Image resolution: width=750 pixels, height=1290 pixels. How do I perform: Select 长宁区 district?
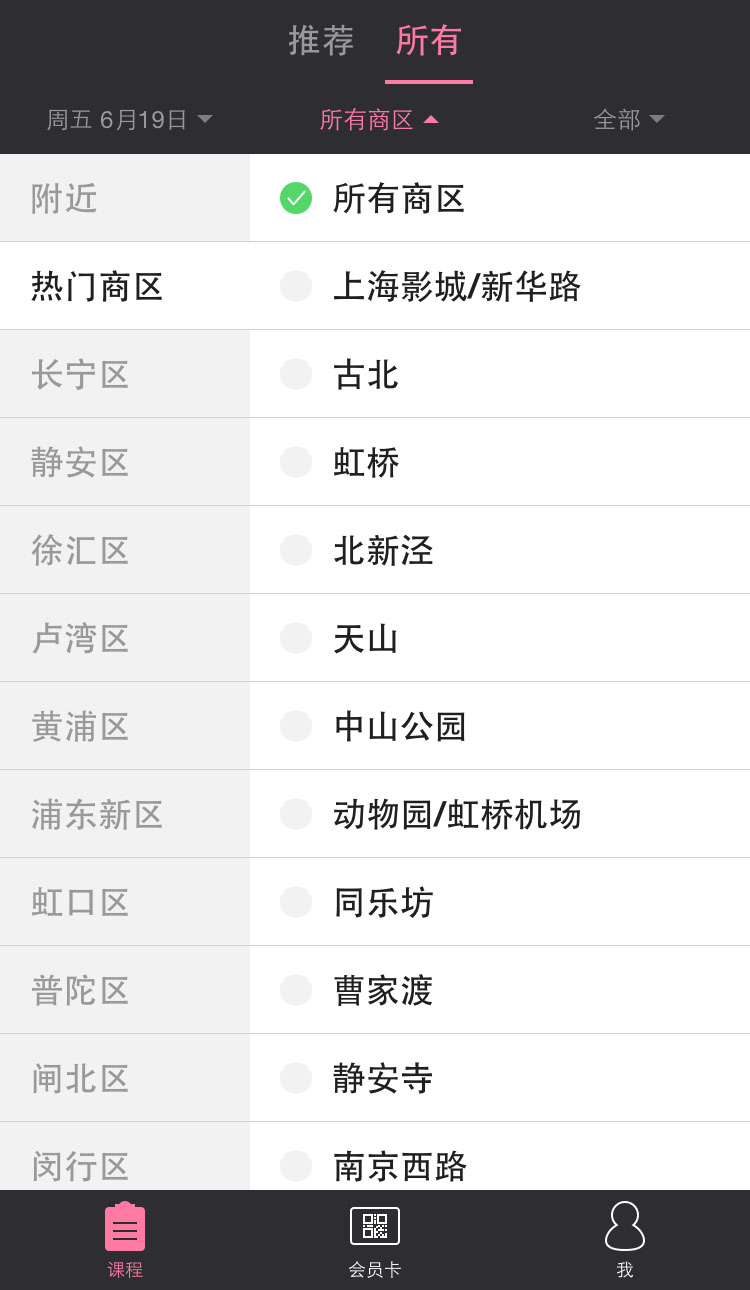125,374
